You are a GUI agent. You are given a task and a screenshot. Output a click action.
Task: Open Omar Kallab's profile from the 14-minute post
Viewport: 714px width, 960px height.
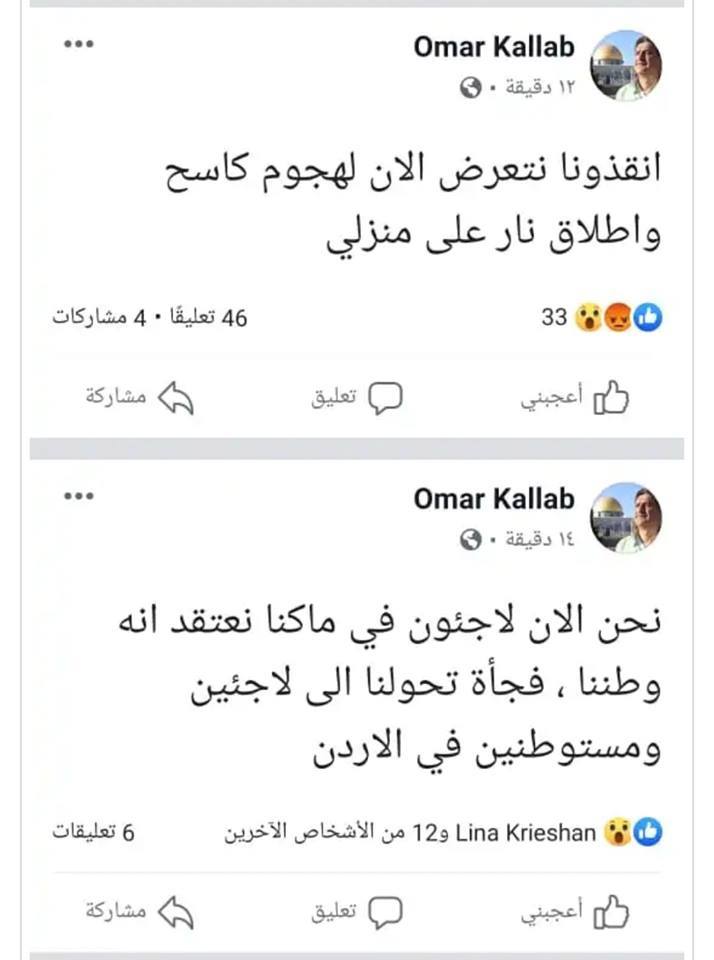coord(494,498)
